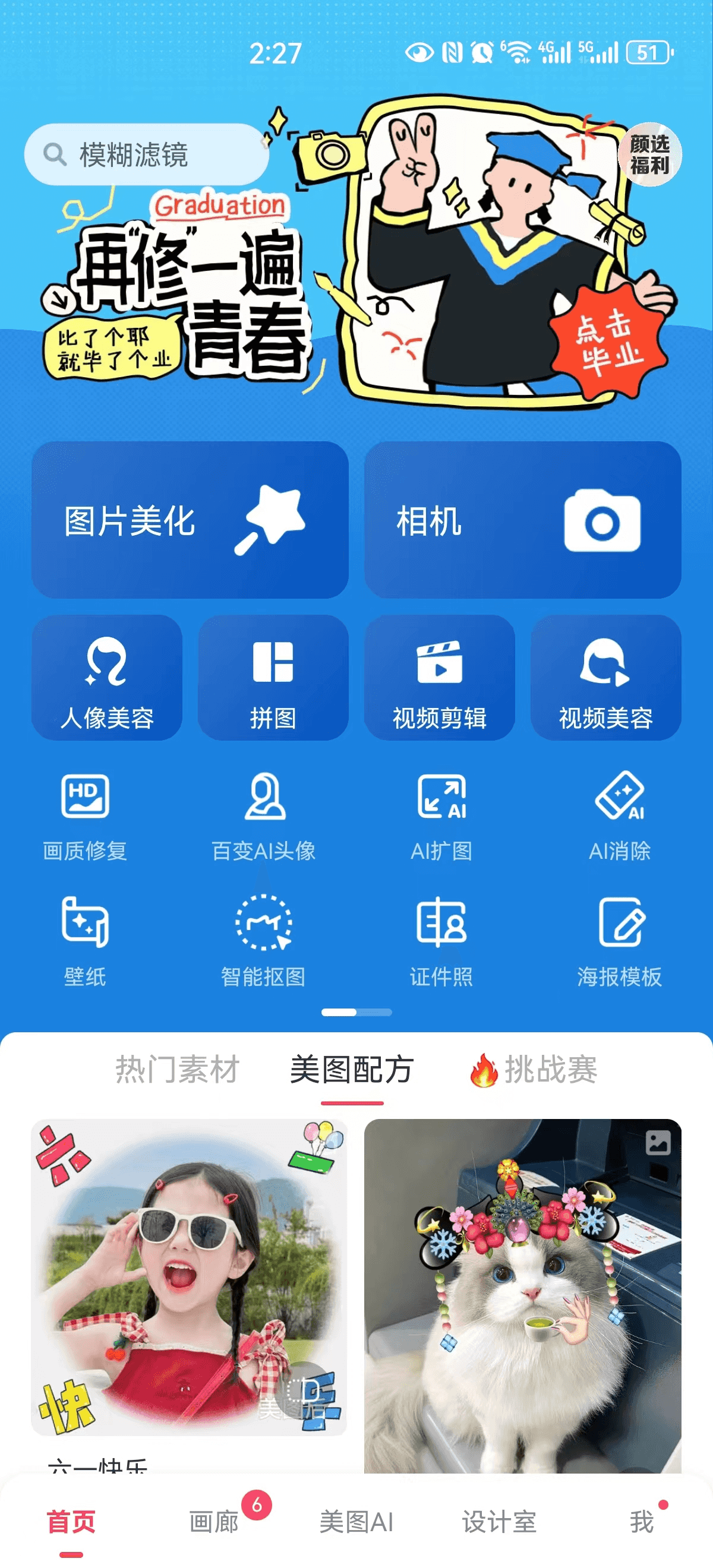Viewport: 713px width, 1568px height.
Task: Open the AI消除 eraser tool
Action: coord(619,817)
